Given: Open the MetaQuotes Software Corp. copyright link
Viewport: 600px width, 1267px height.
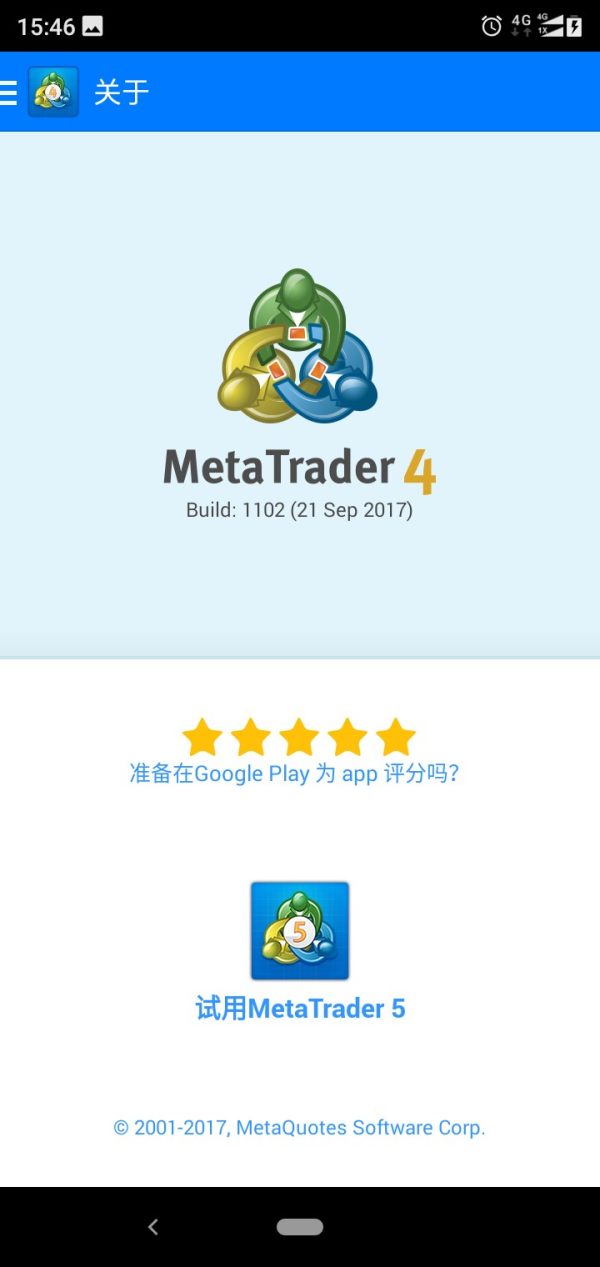Looking at the screenshot, I should 299,1127.
